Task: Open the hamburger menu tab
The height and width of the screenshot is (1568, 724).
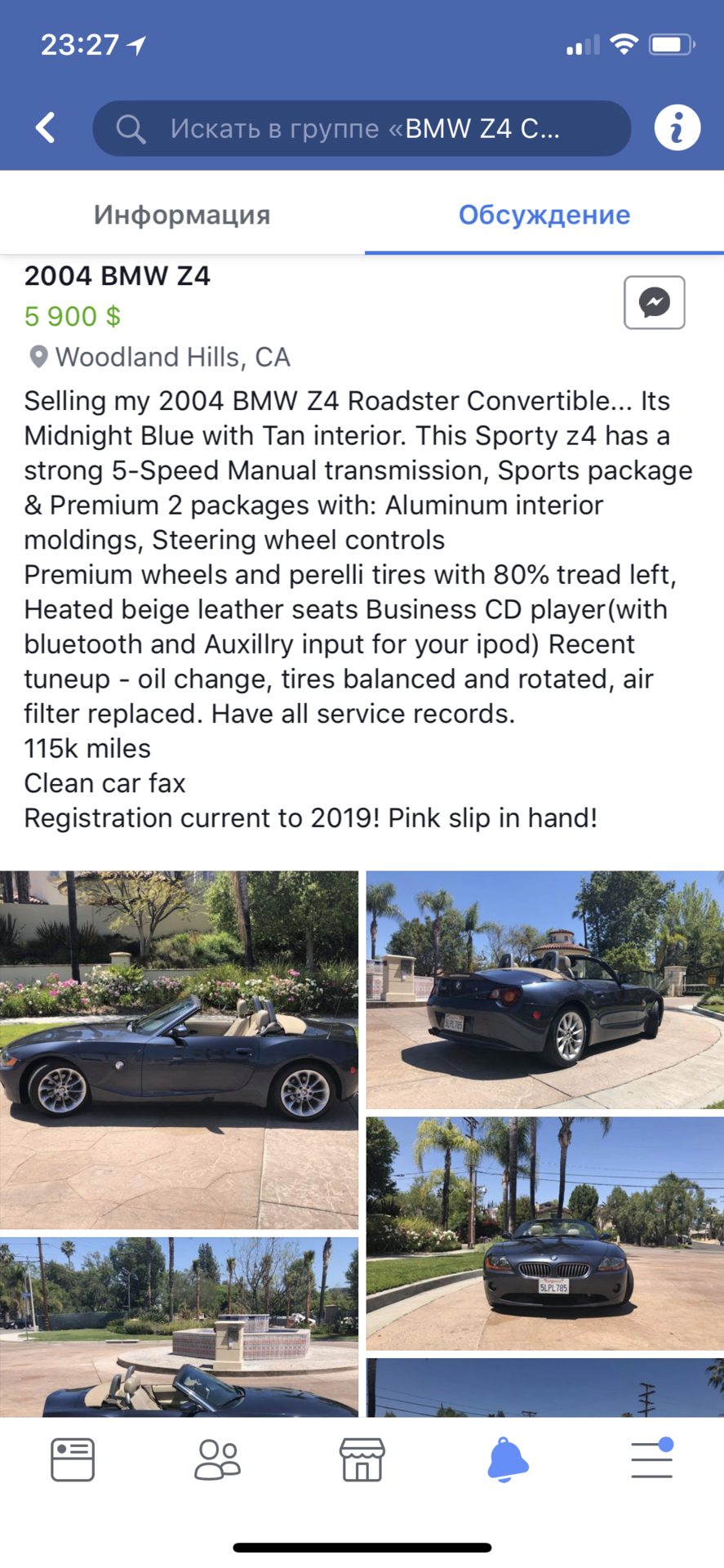Action: 651,1459
